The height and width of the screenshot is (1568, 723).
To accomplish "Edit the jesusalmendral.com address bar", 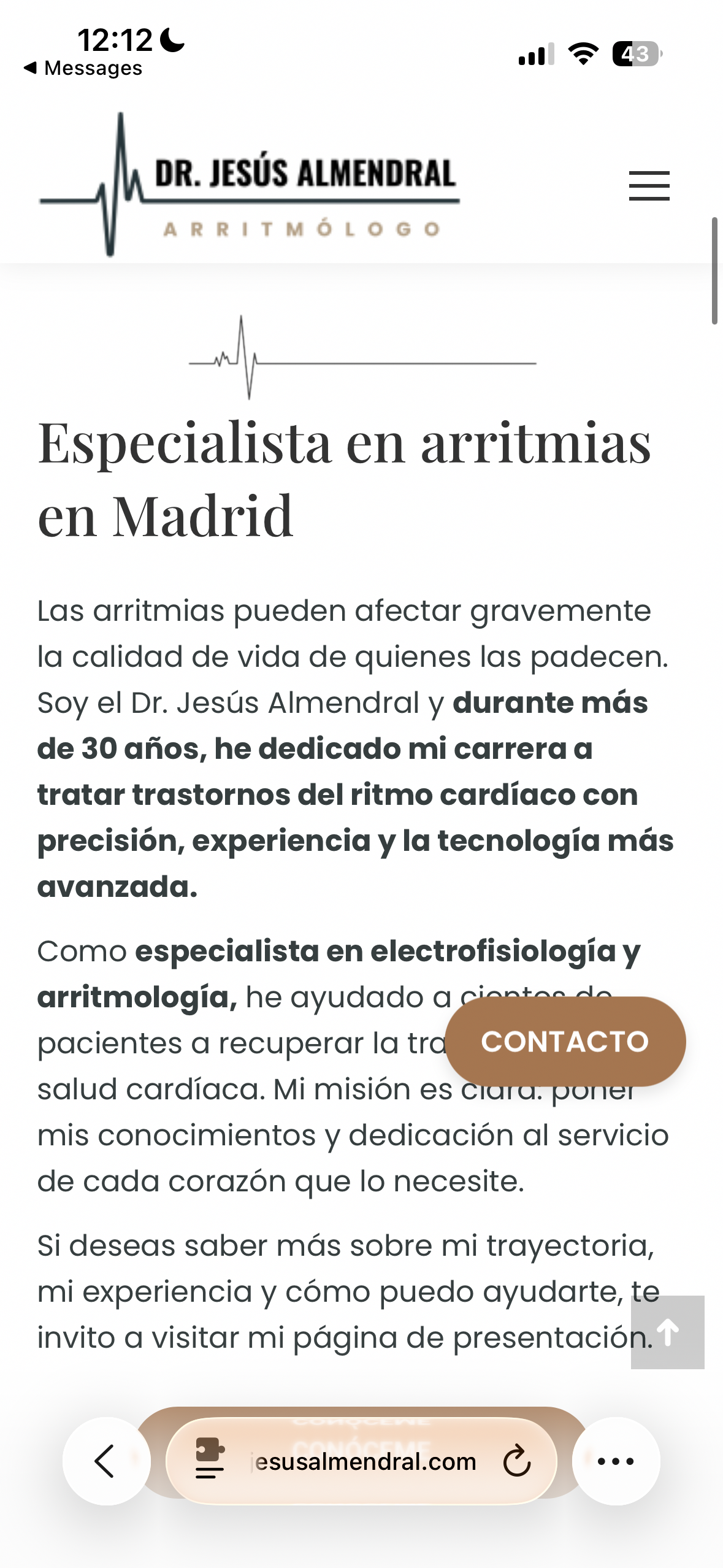I will (365, 1462).
